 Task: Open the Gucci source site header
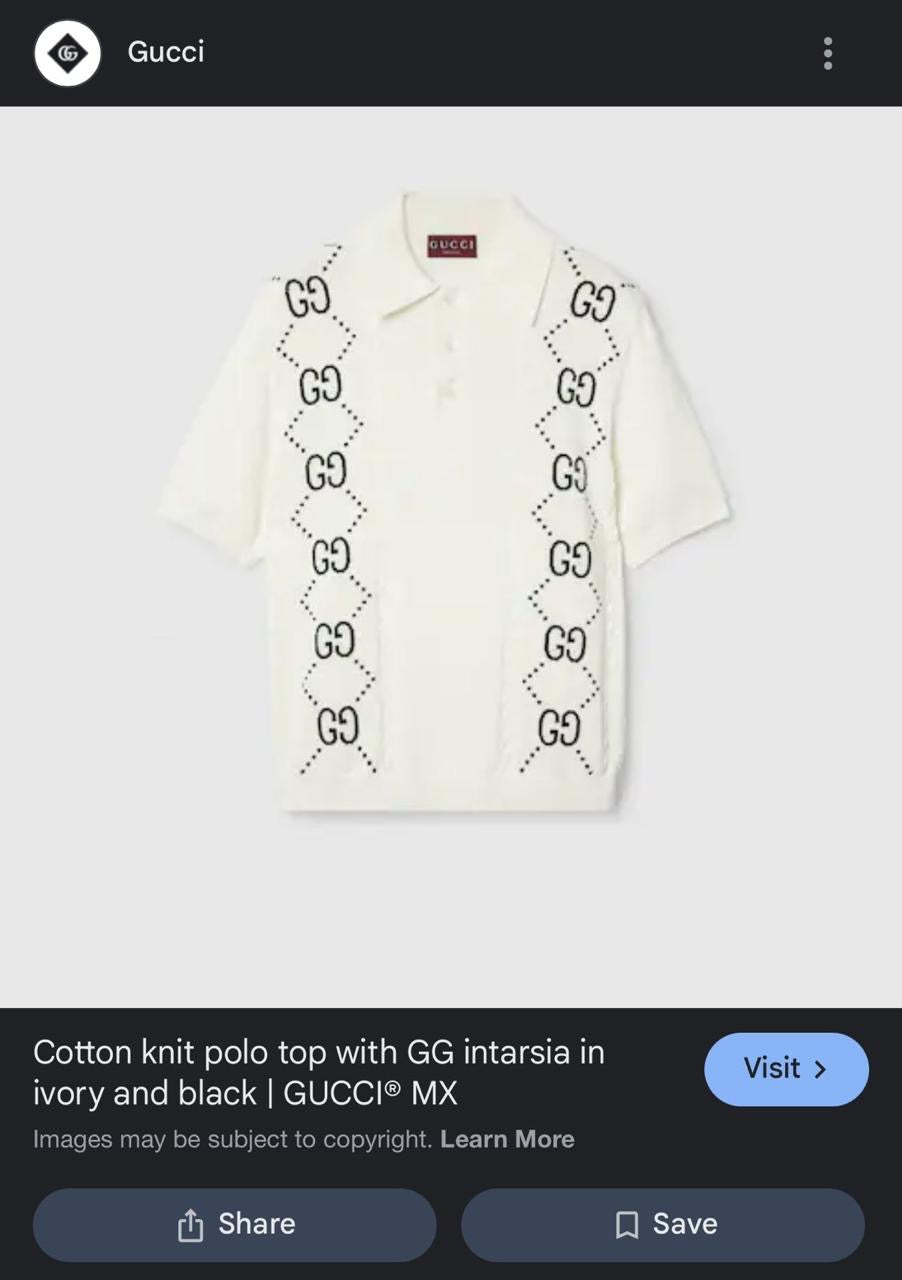(x=165, y=52)
